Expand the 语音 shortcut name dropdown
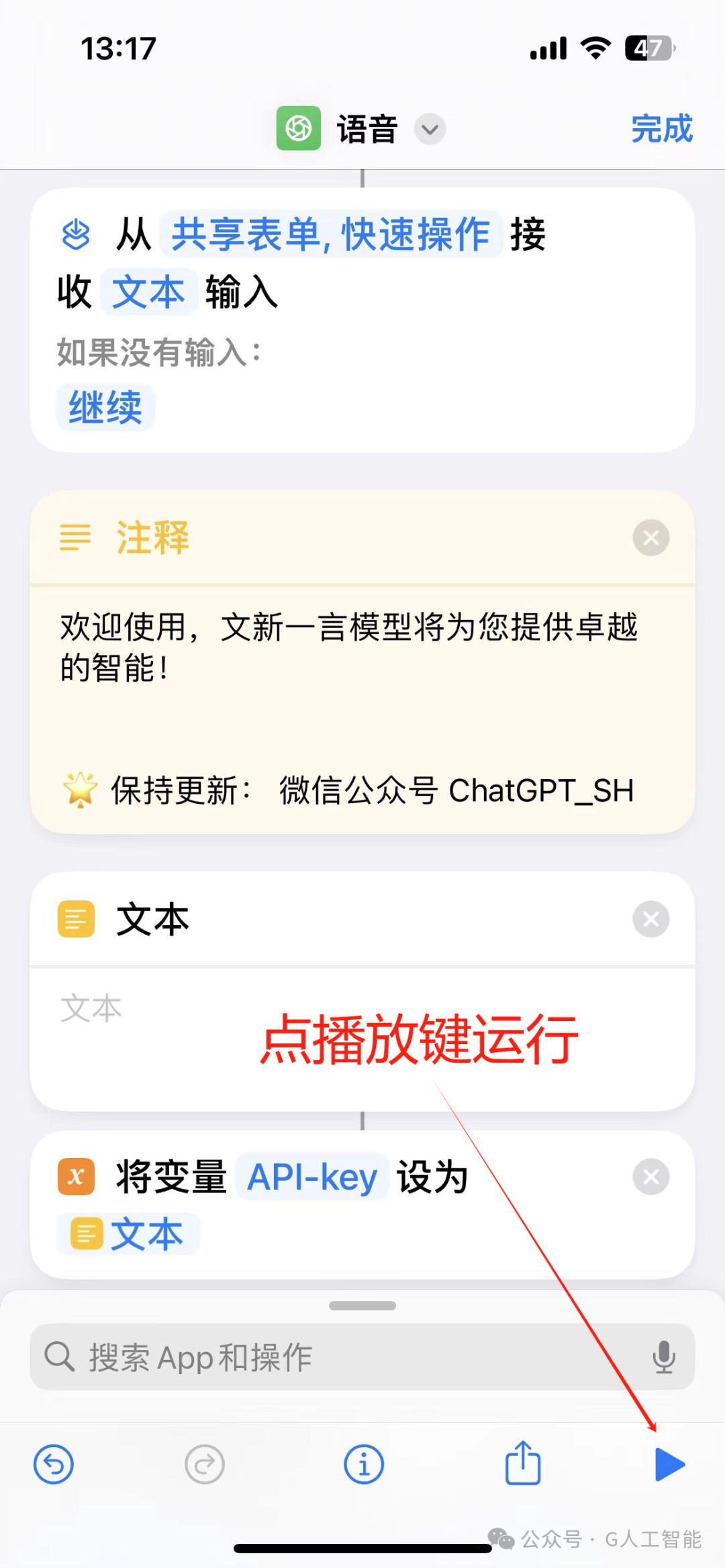The image size is (725, 1568). 430,129
